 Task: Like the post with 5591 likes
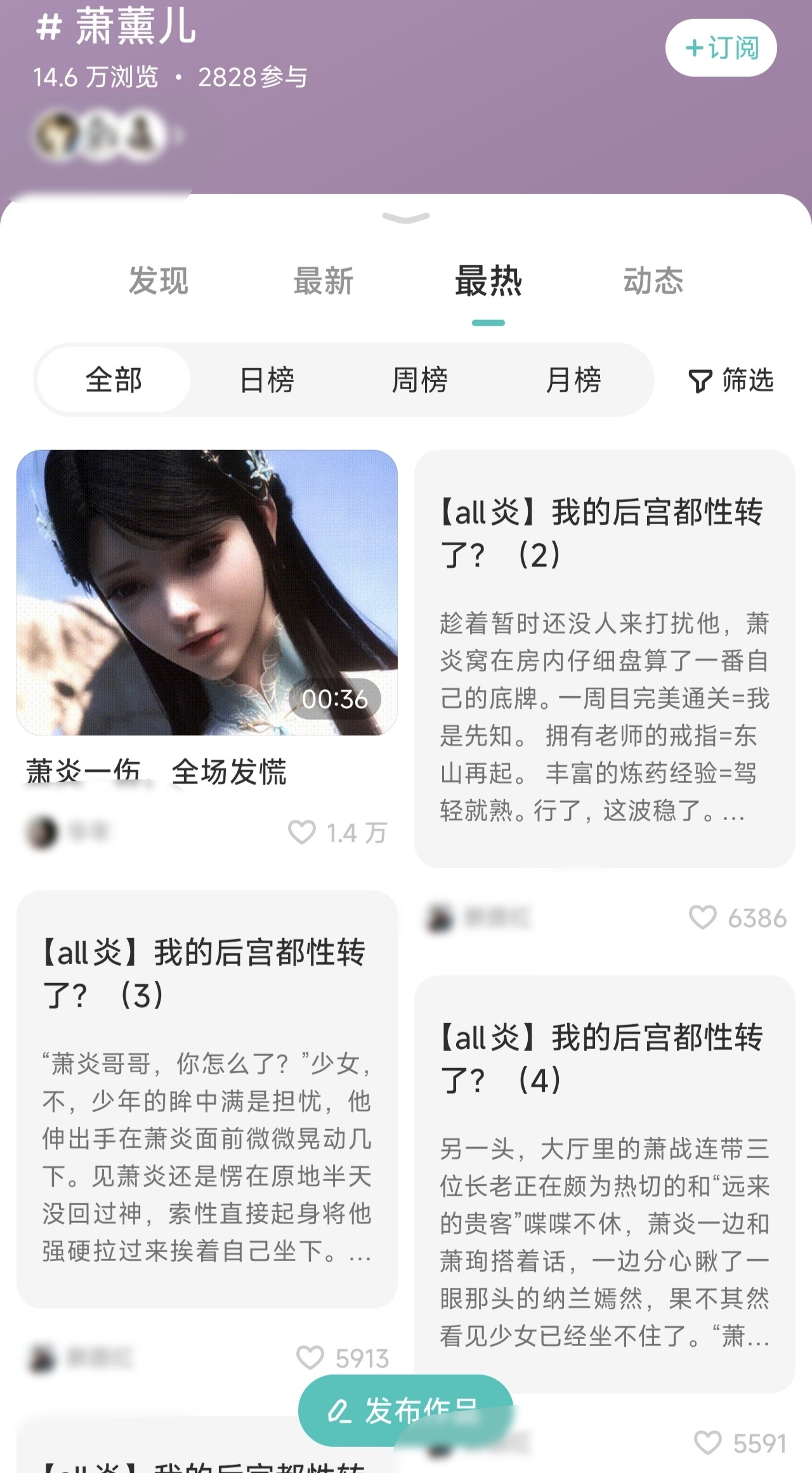(x=708, y=1443)
